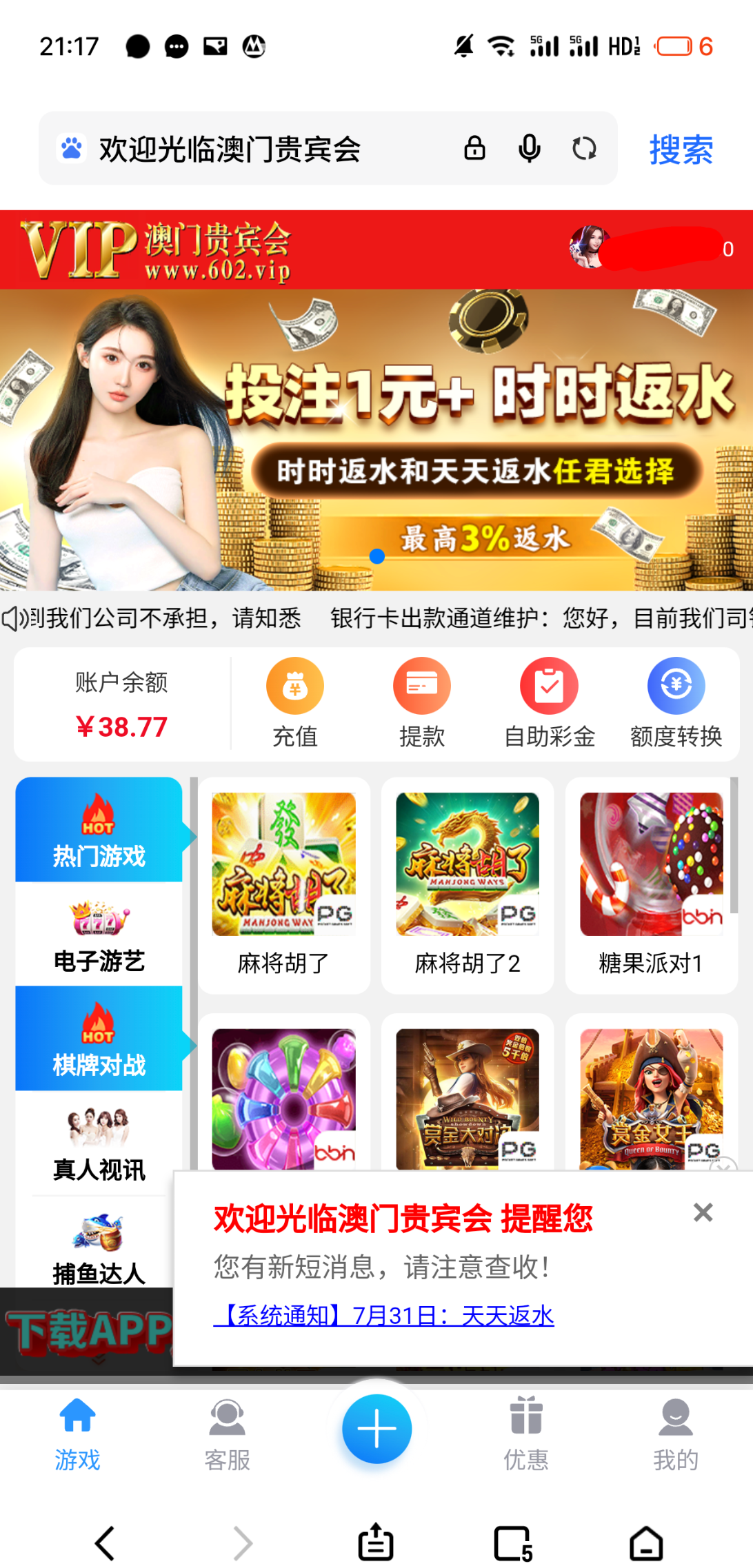Switch to the 电子游艺 category

(99, 935)
